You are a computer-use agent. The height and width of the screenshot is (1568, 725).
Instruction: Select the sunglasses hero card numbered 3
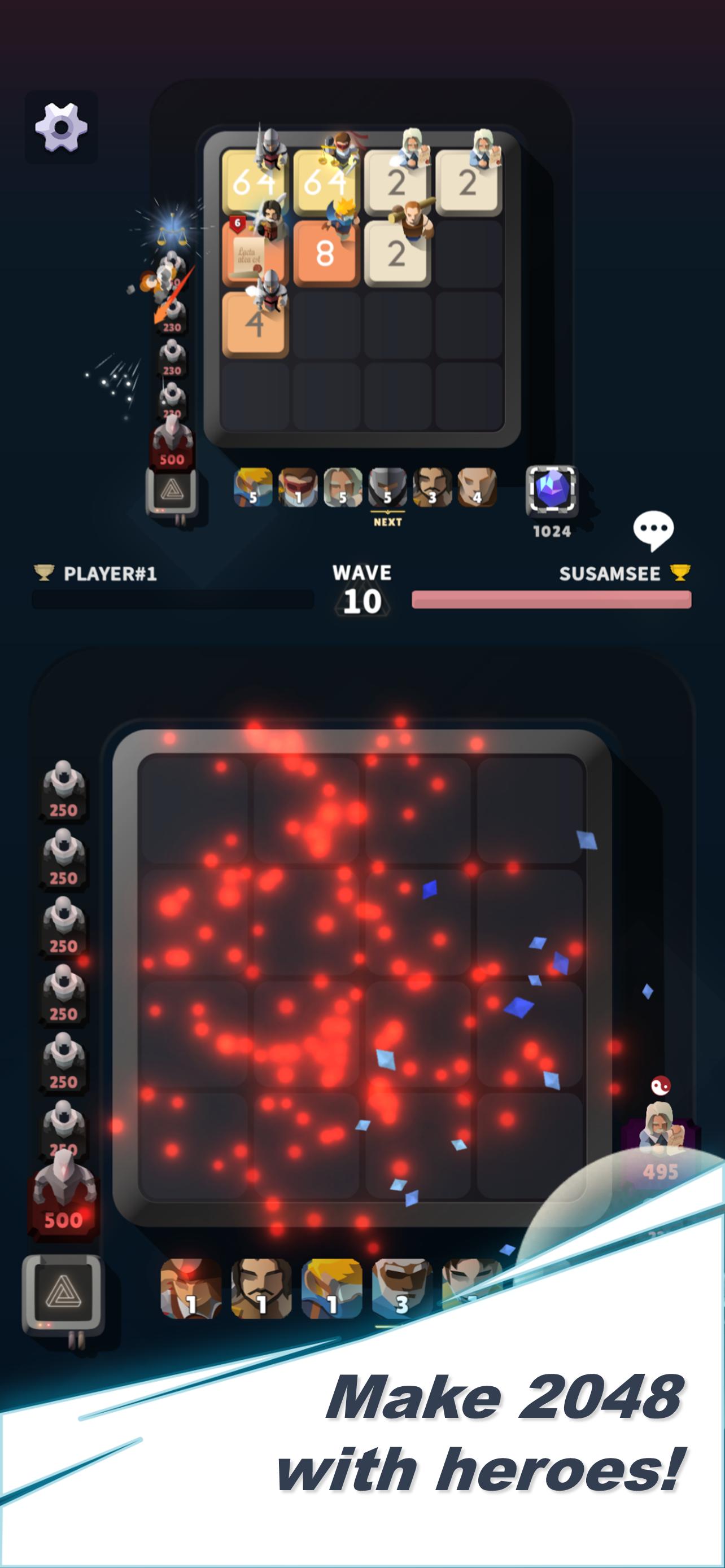403,1289
